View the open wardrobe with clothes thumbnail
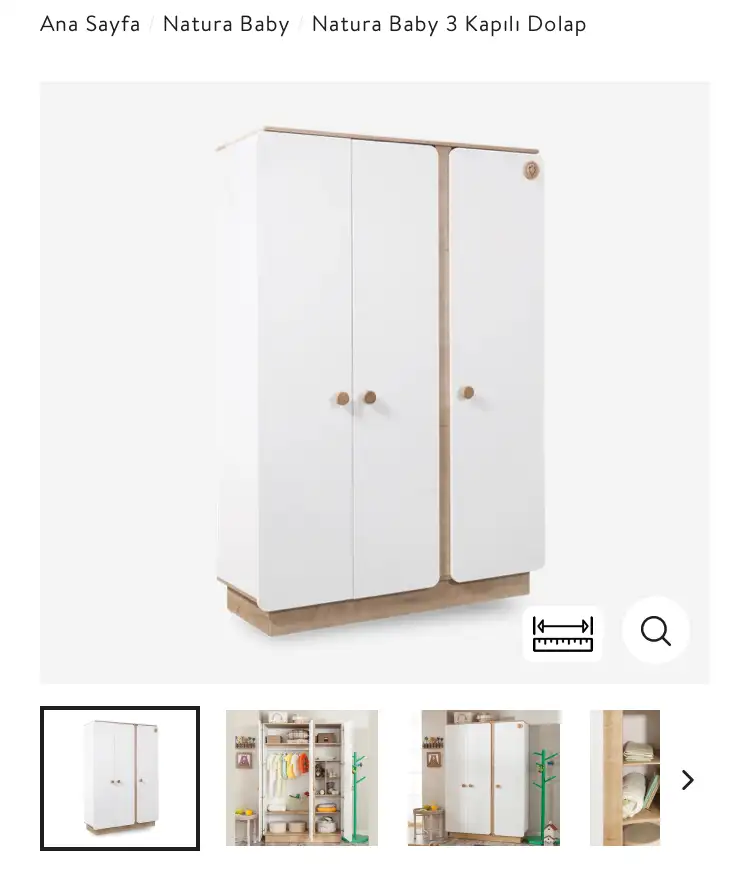Viewport: 750px width, 883px height. tap(302, 778)
